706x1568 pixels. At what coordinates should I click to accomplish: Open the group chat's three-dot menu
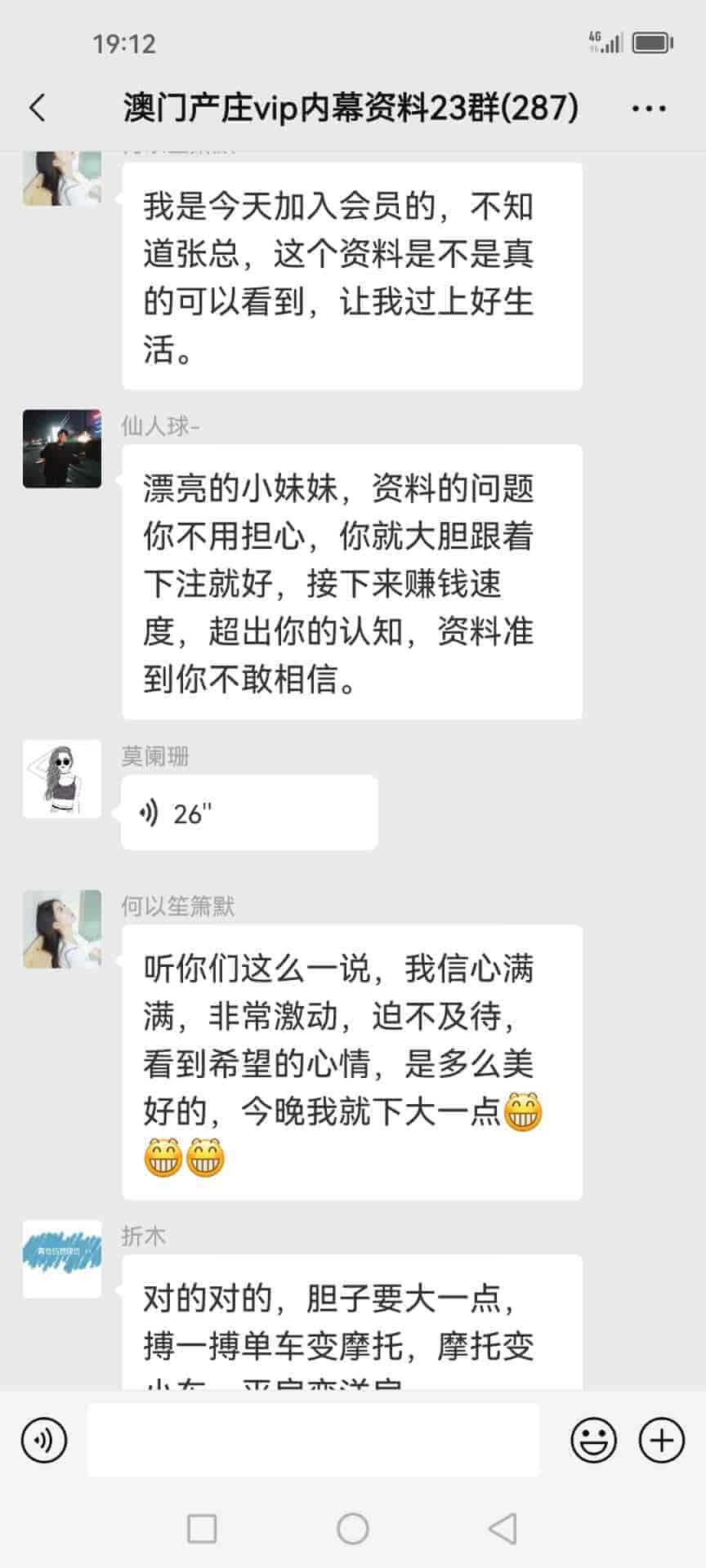pyautogui.click(x=649, y=108)
